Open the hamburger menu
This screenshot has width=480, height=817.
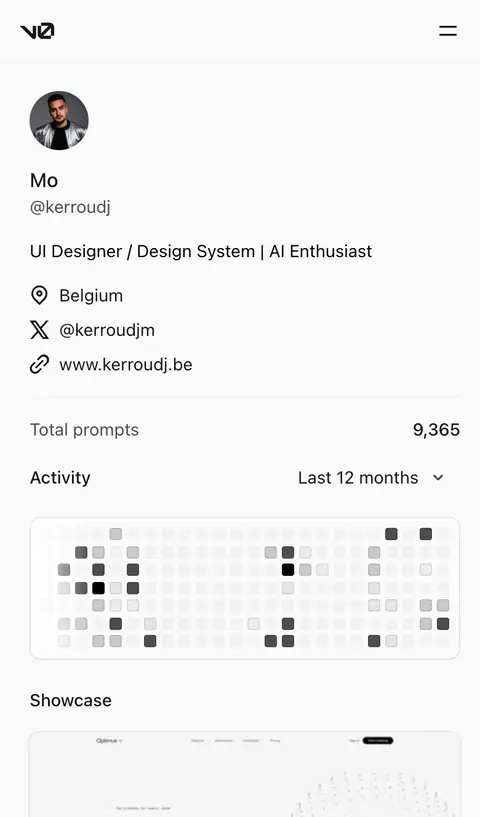tap(448, 31)
